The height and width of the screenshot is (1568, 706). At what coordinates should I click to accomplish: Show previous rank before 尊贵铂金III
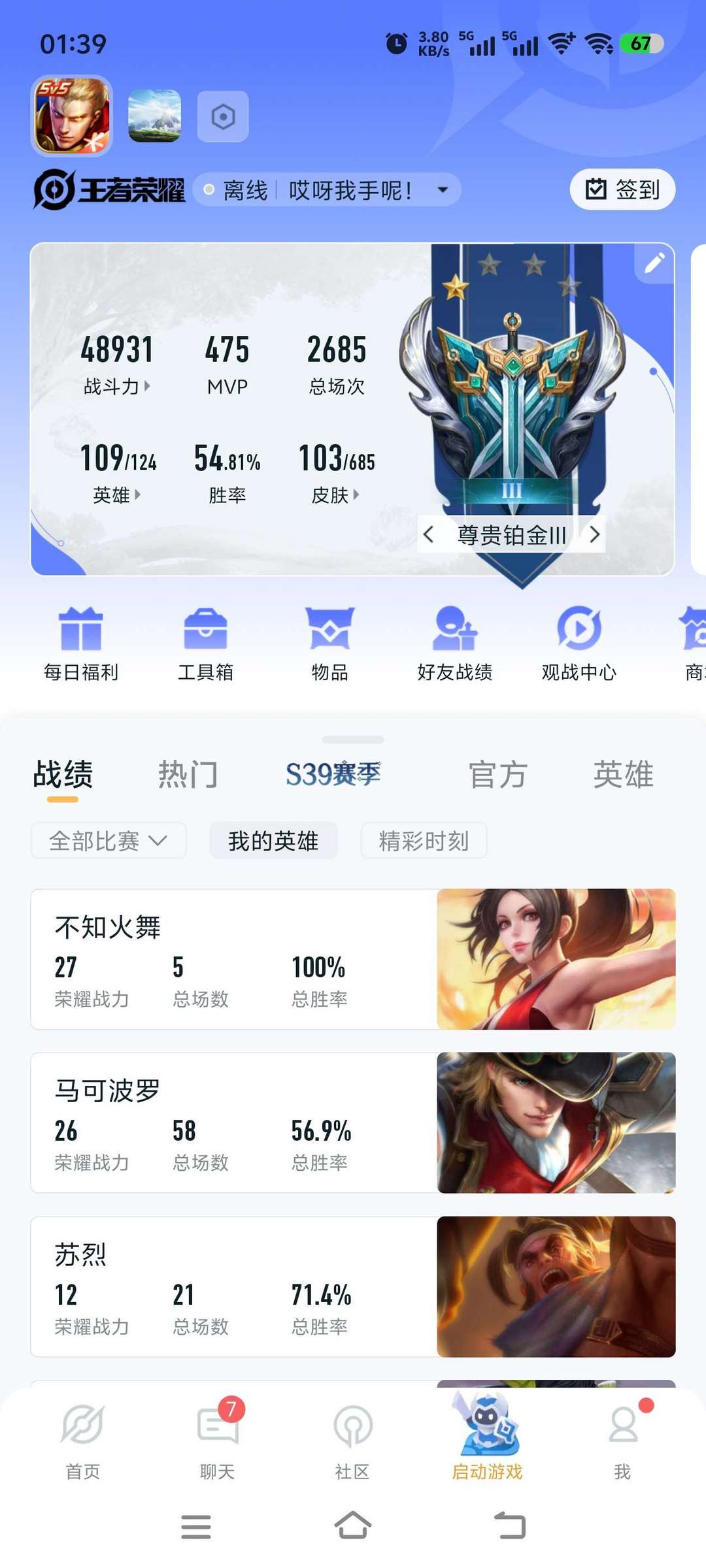[x=429, y=535]
